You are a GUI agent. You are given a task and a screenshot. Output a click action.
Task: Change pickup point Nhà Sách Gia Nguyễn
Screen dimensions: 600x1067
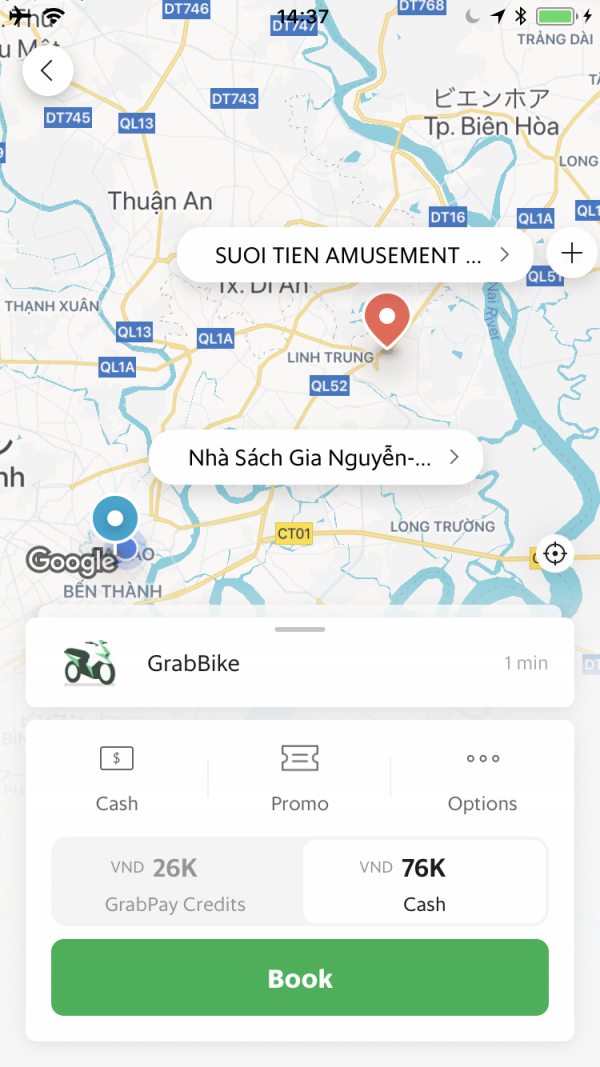316,458
